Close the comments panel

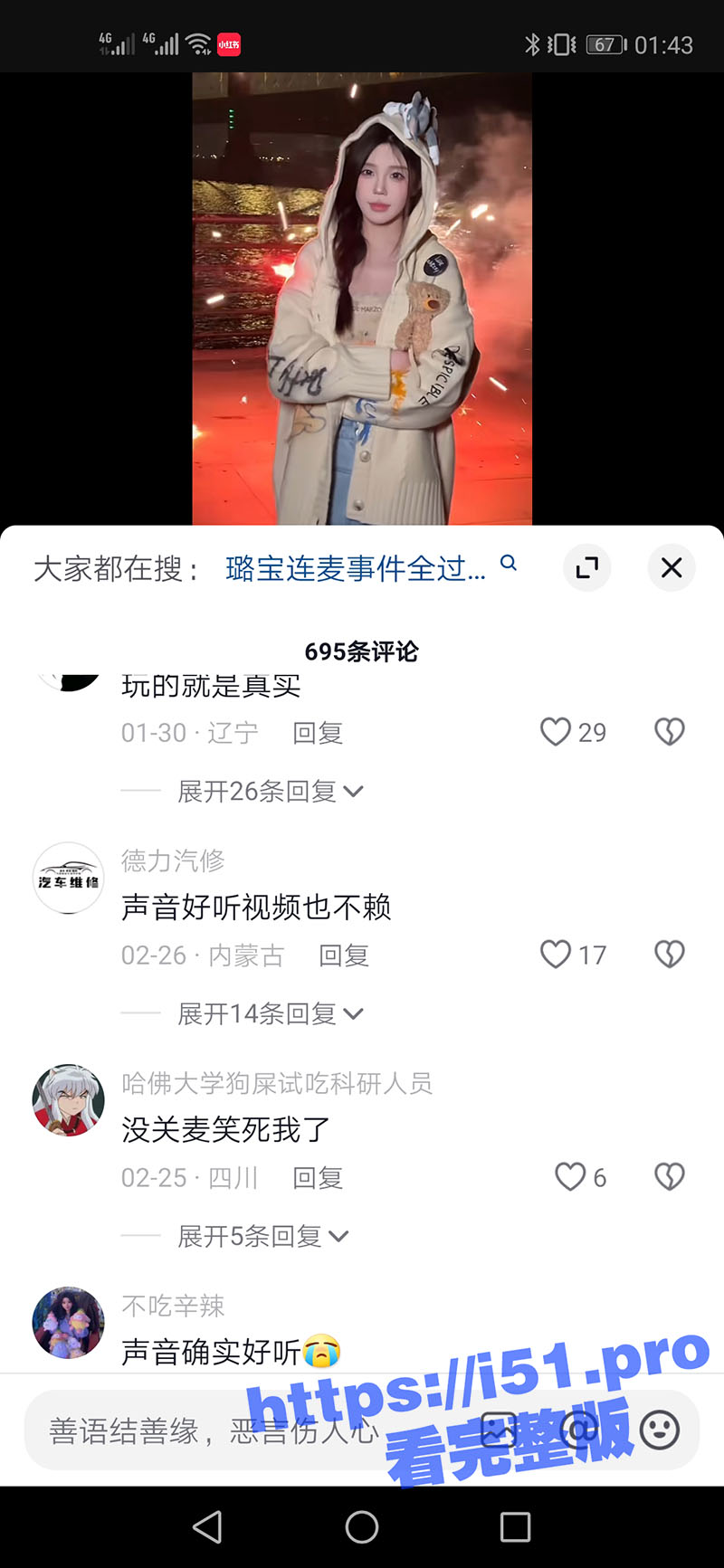pyautogui.click(x=671, y=567)
